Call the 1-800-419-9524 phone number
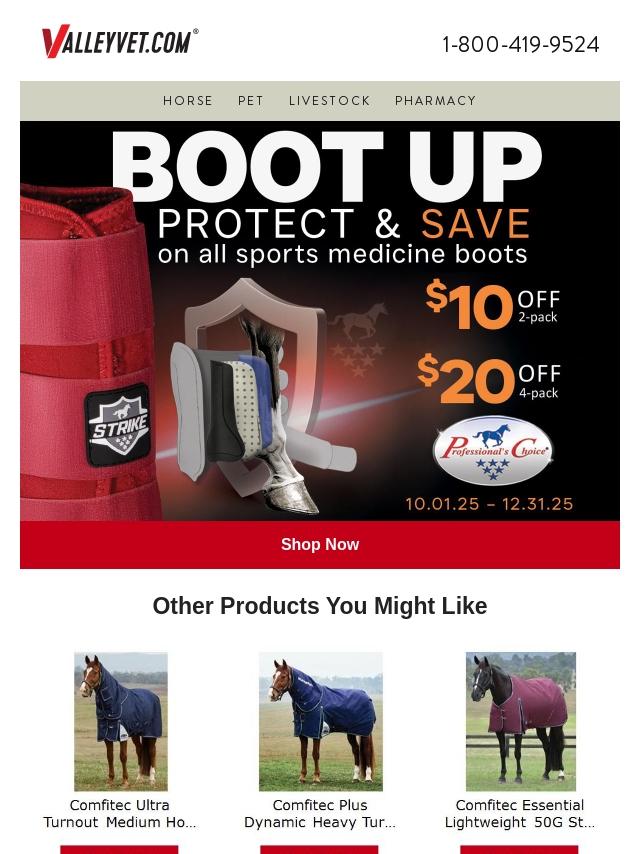640x854 pixels. [520, 45]
